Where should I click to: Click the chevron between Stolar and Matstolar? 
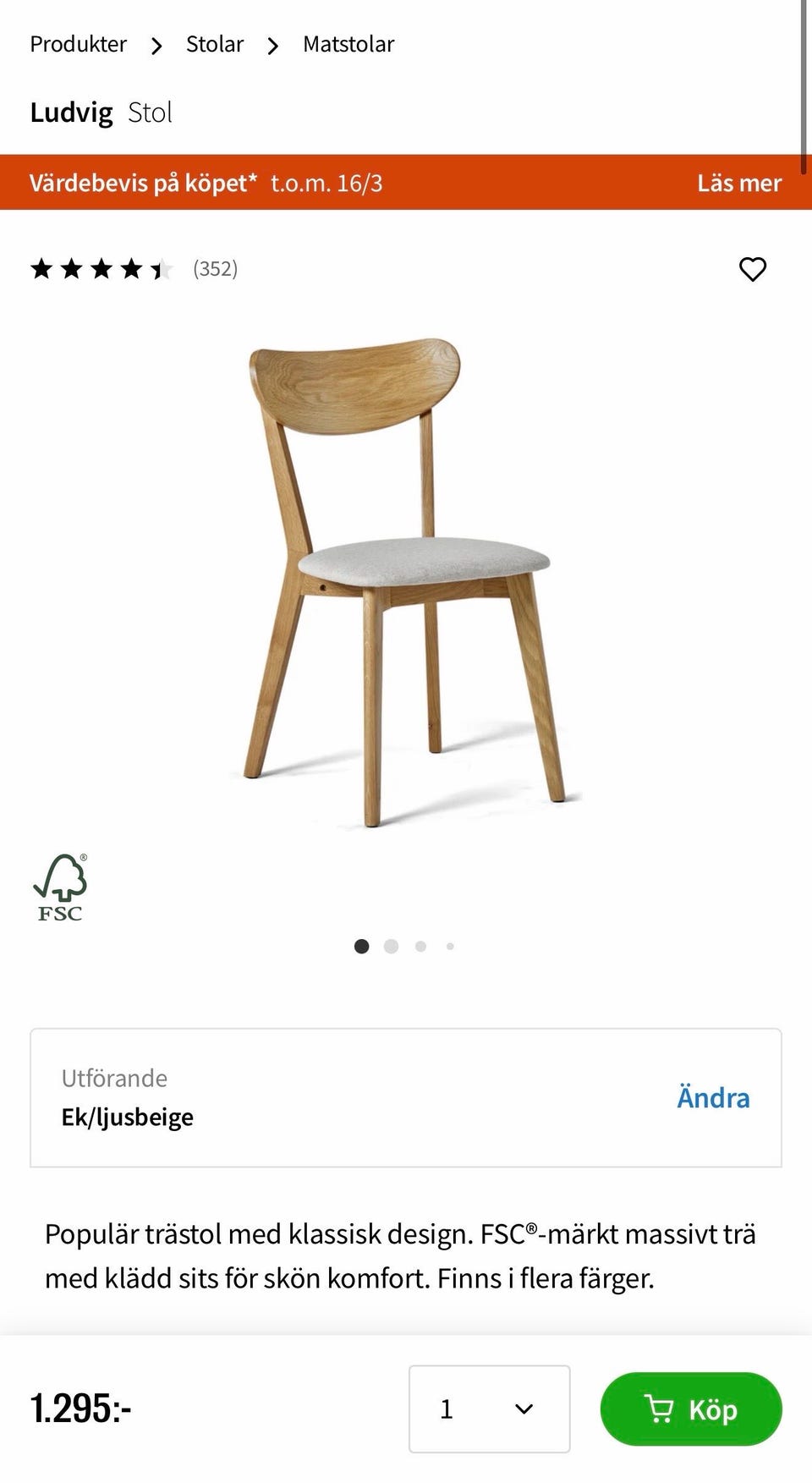tap(273, 45)
